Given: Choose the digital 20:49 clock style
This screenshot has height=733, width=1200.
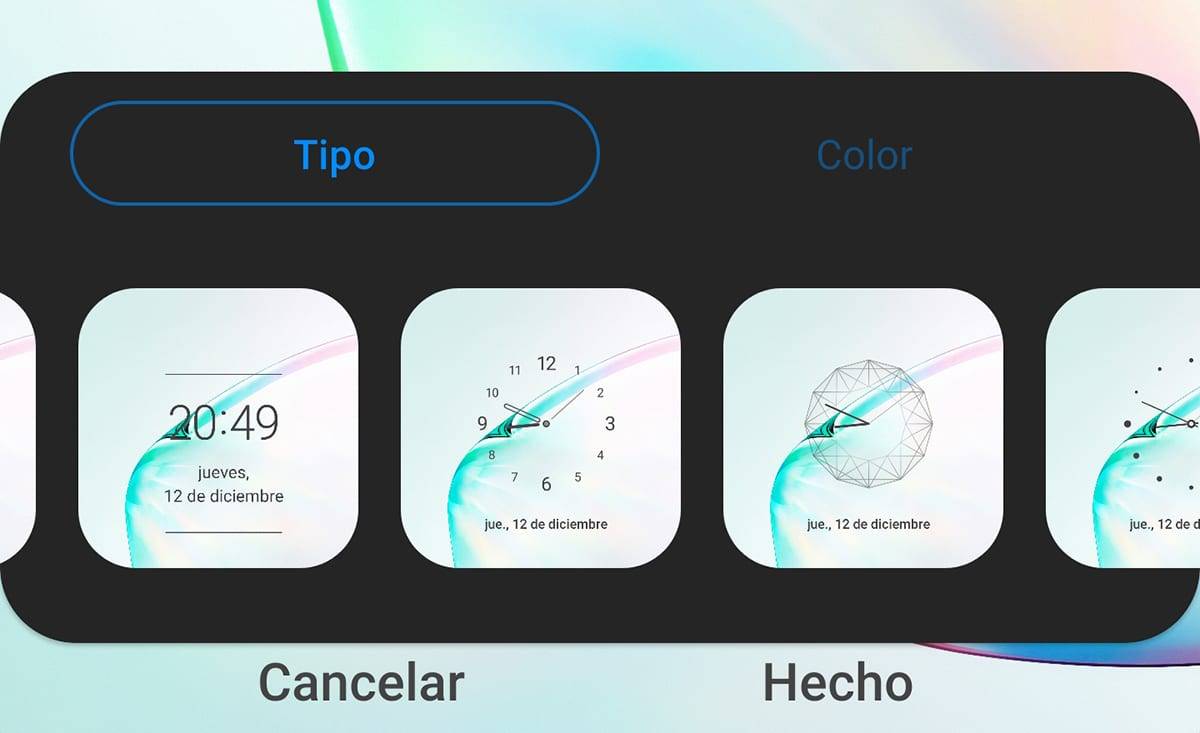Looking at the screenshot, I should click(x=218, y=428).
